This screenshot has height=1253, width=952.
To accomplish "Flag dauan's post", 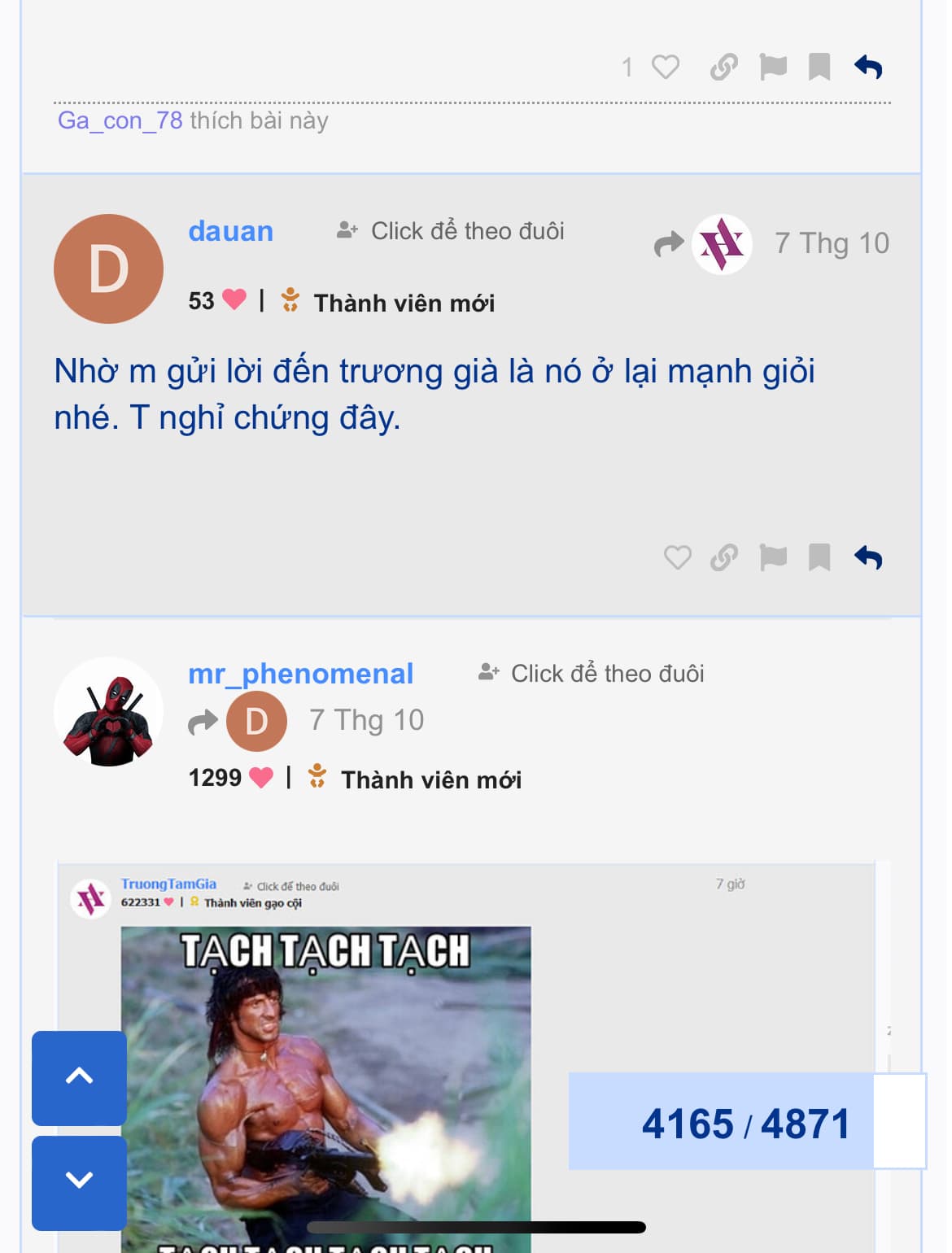I will tap(772, 558).
